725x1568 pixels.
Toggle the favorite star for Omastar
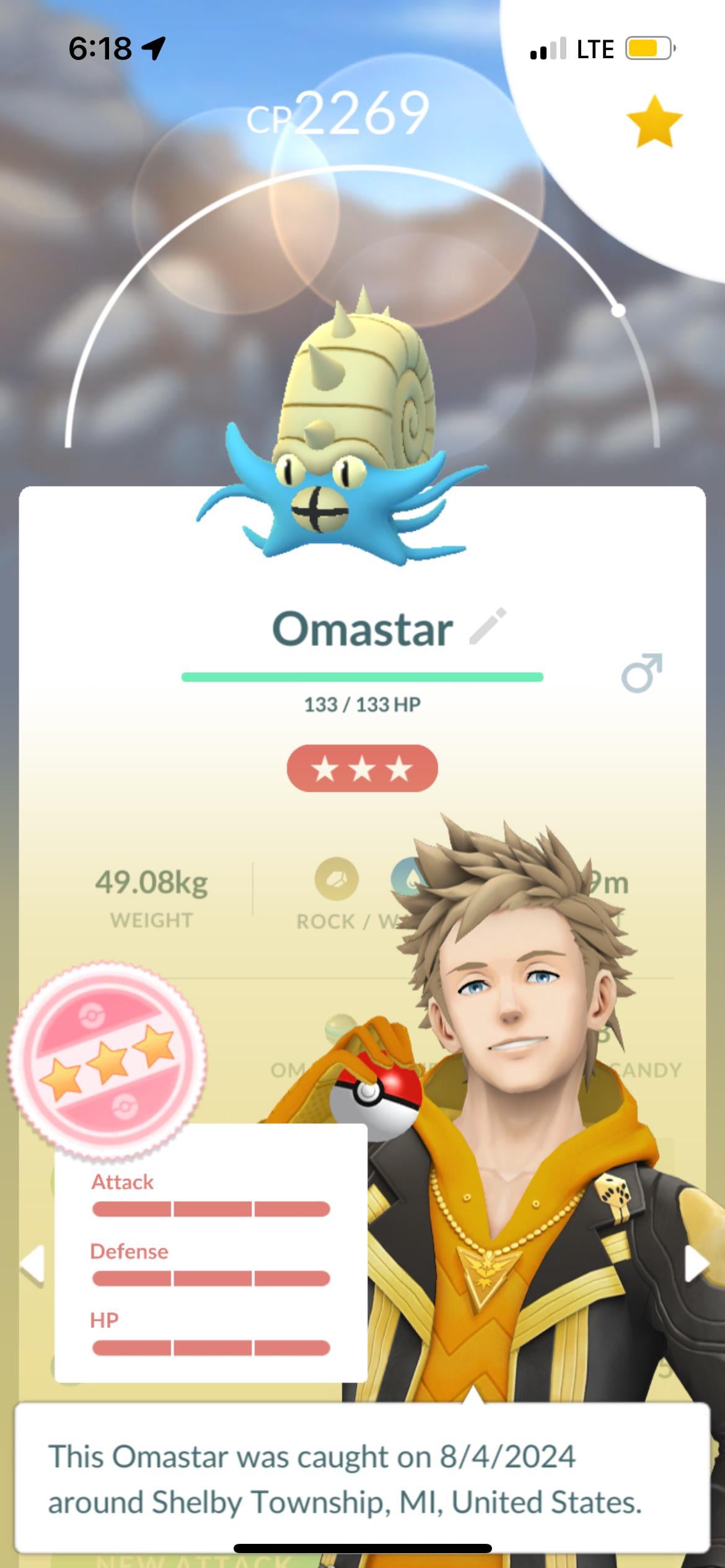[654, 122]
